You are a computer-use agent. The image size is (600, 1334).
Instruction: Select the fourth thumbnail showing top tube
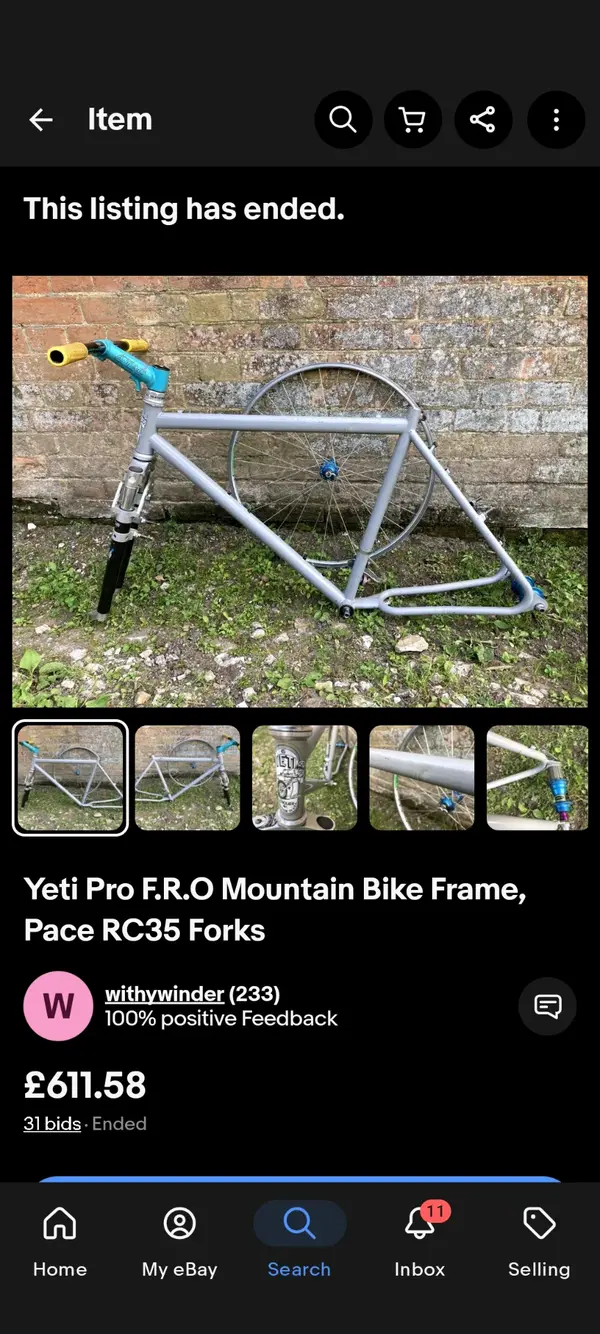tap(421, 777)
